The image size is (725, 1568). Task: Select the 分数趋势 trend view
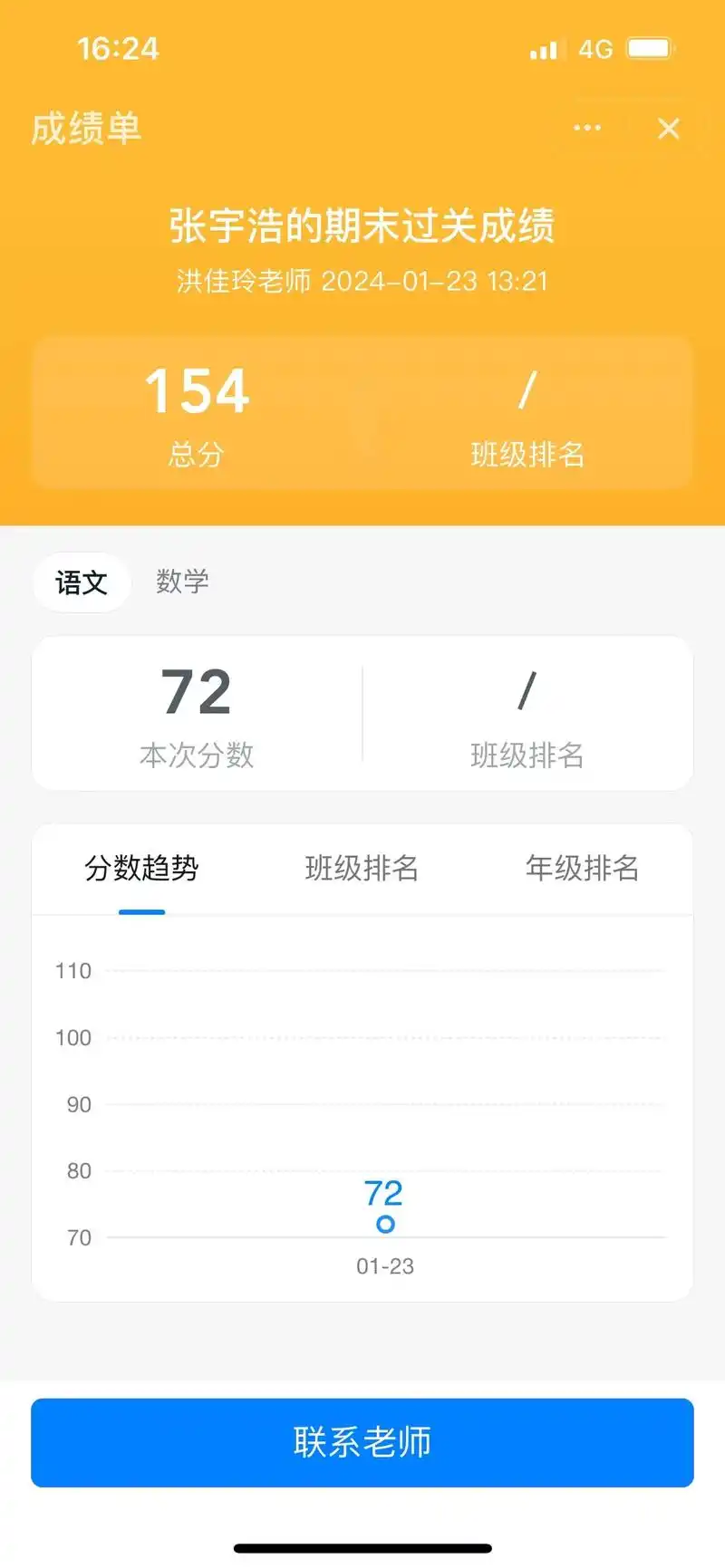pyautogui.click(x=141, y=869)
